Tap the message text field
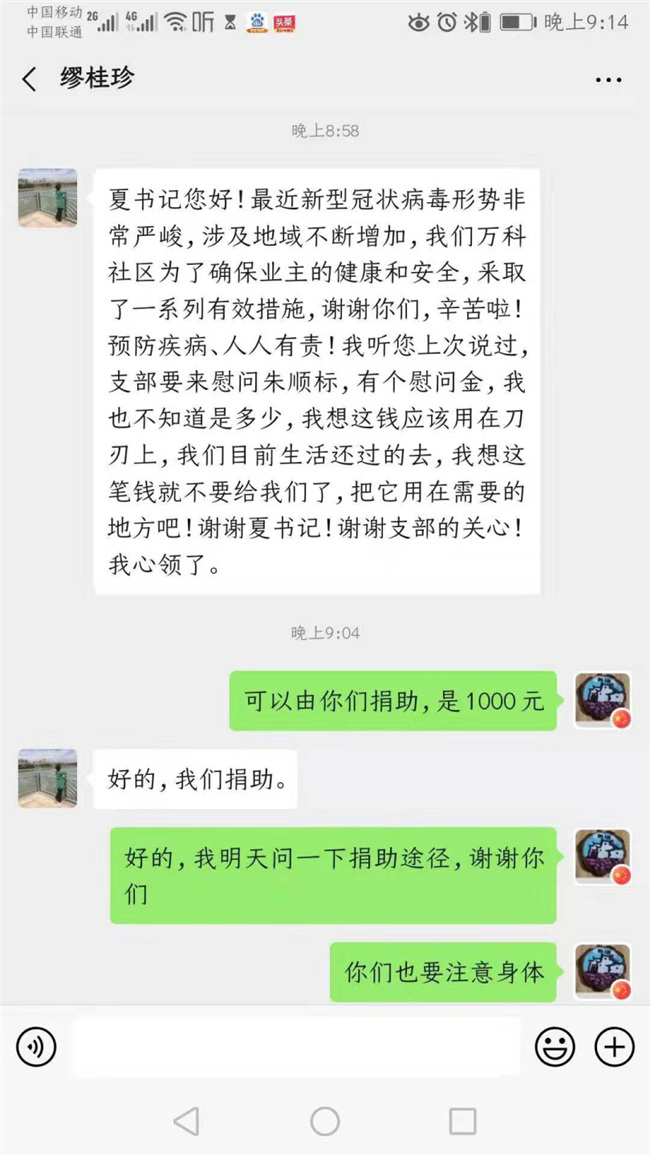 296,1047
